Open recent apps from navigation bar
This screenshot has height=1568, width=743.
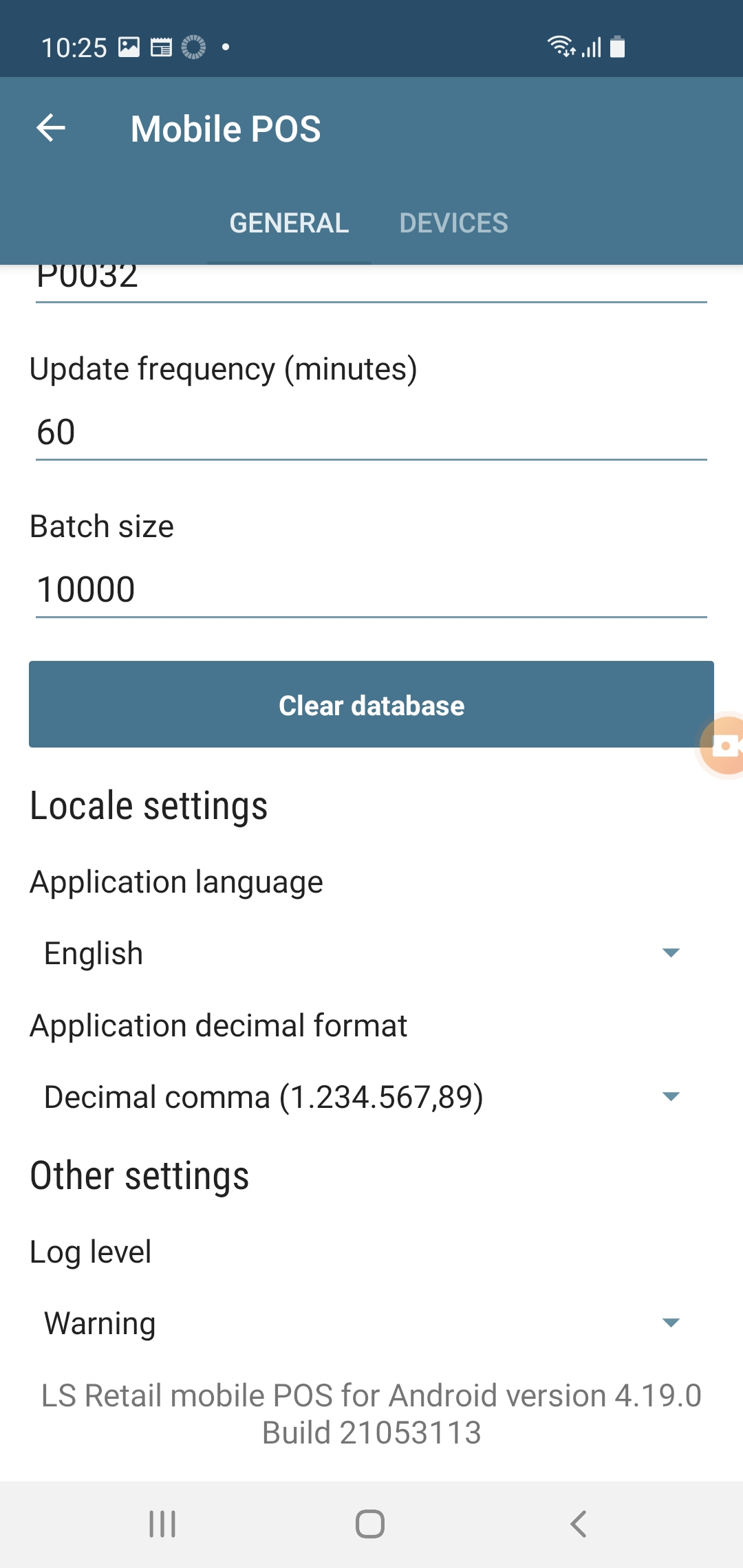163,1524
